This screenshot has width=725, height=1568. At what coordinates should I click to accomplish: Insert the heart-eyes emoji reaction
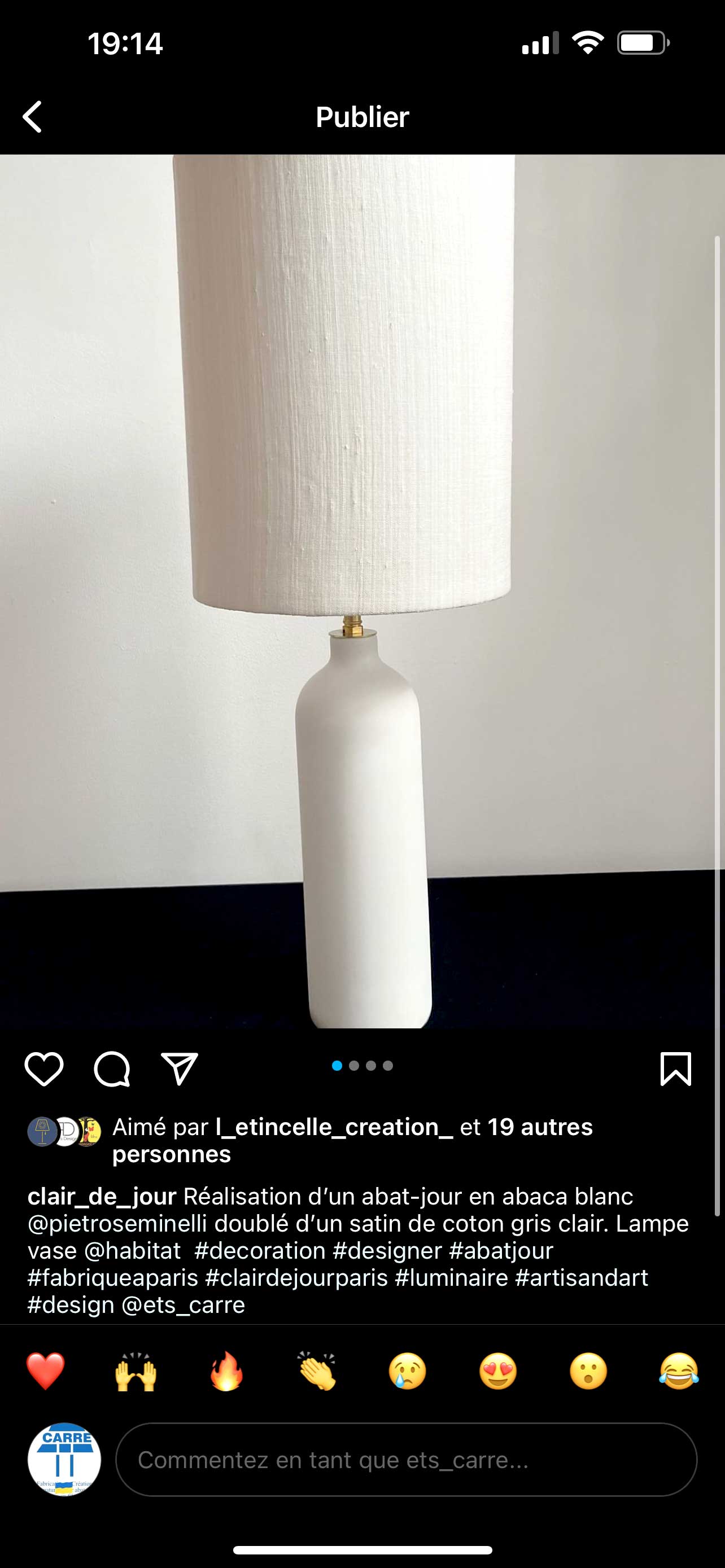(x=498, y=1371)
